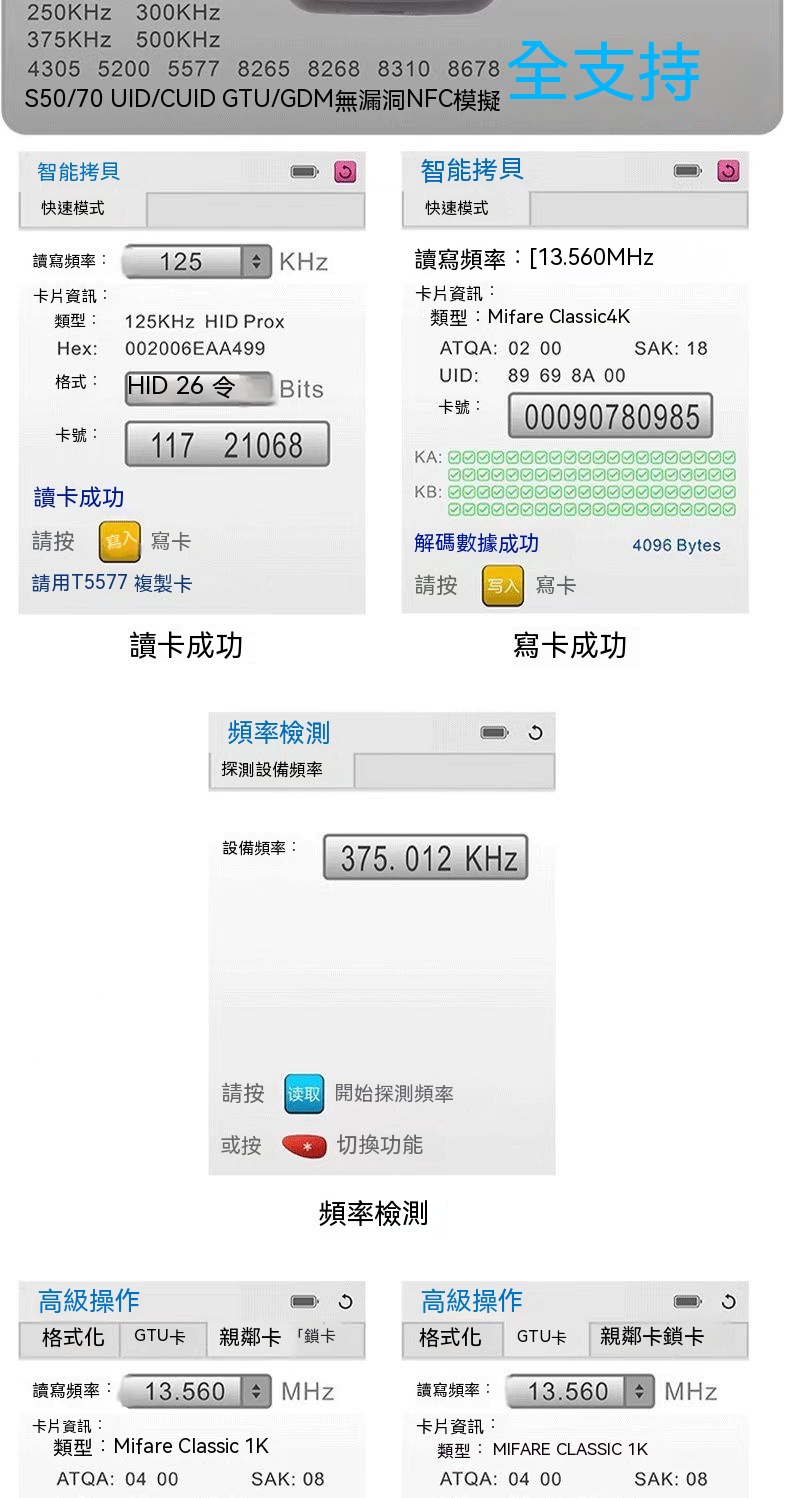Click the battery icon on right 智能拷貝 screen

point(687,170)
